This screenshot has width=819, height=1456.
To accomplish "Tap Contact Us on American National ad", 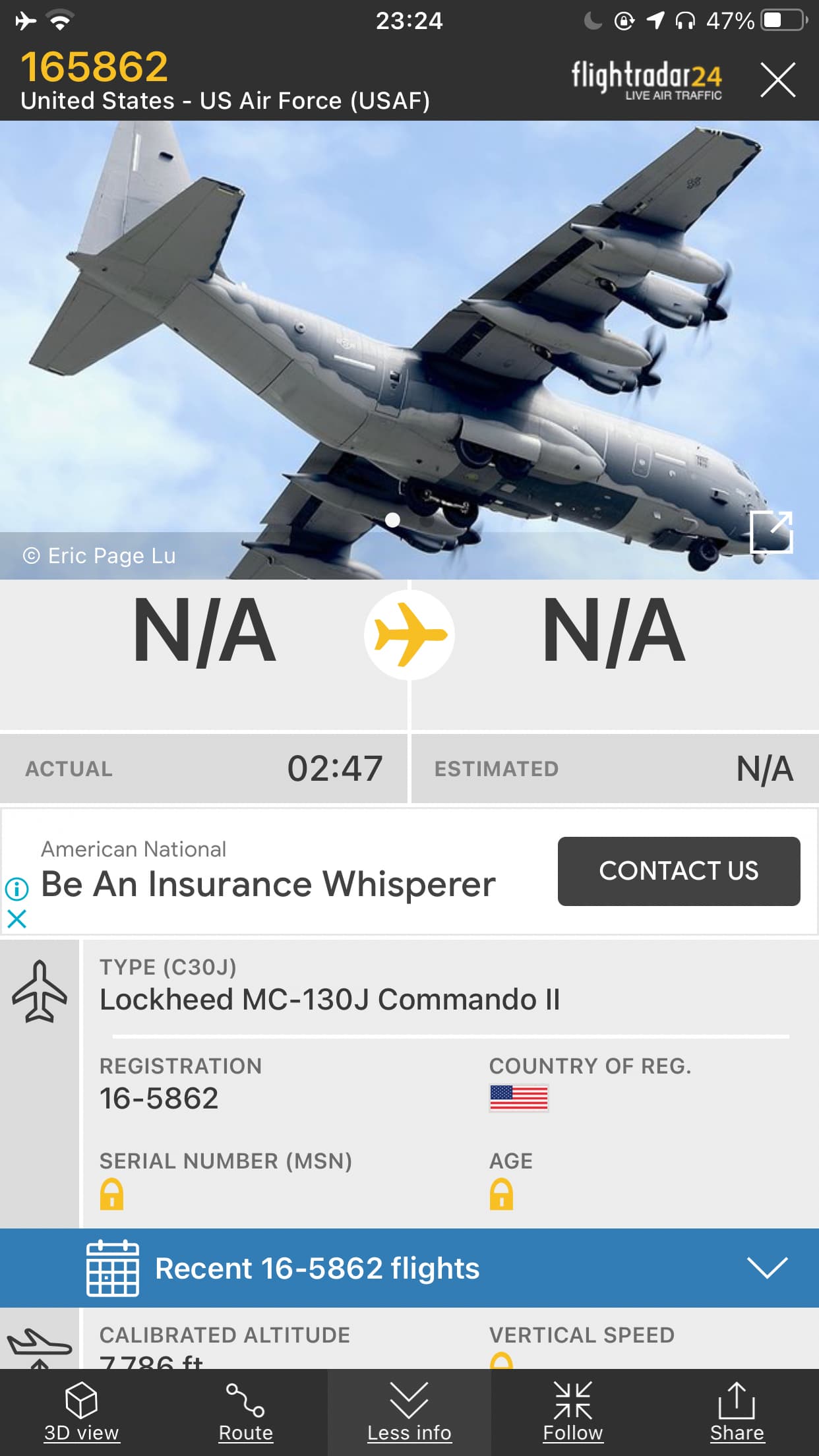I will [679, 871].
